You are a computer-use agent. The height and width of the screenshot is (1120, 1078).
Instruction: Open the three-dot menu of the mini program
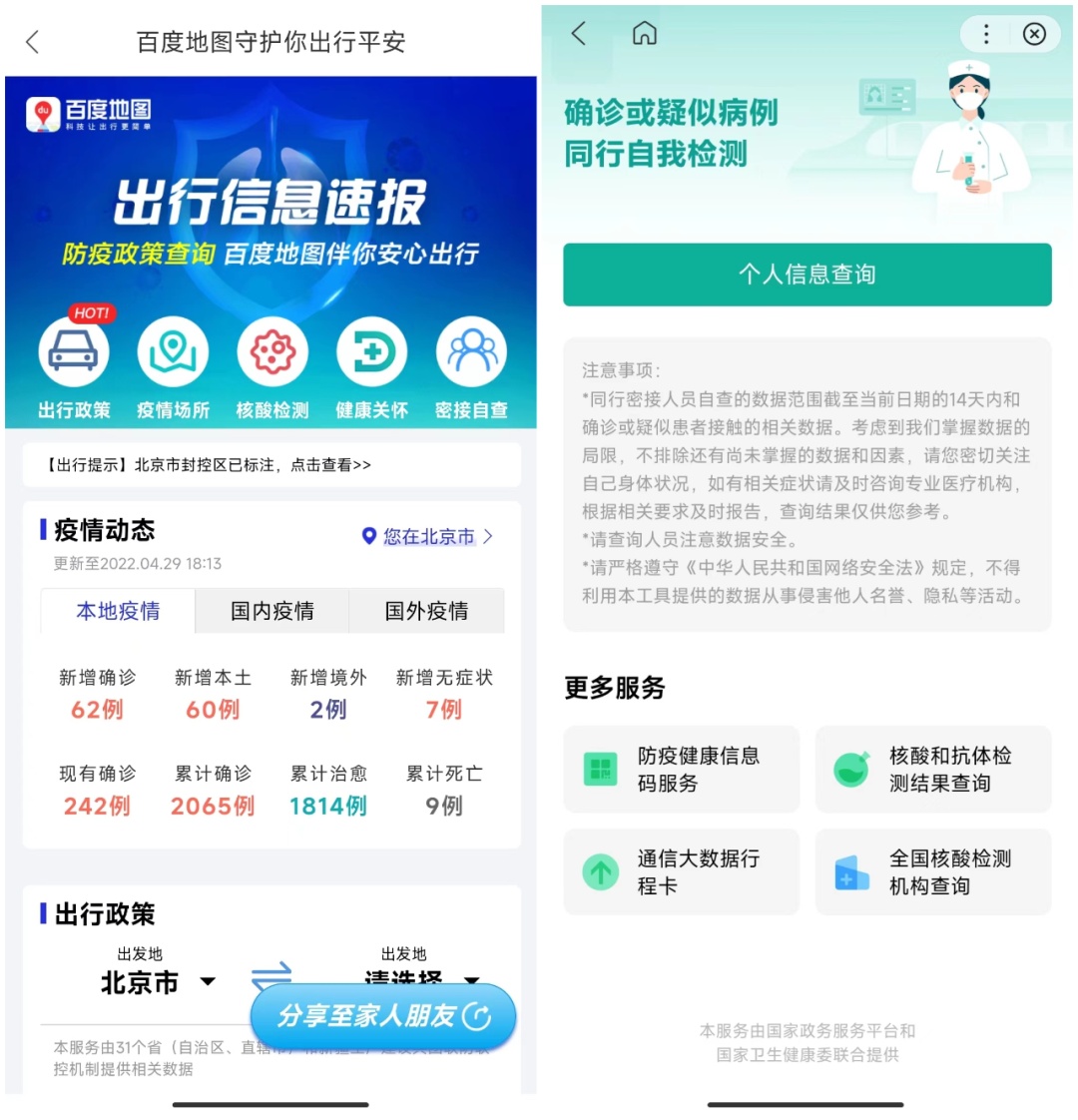(x=986, y=35)
